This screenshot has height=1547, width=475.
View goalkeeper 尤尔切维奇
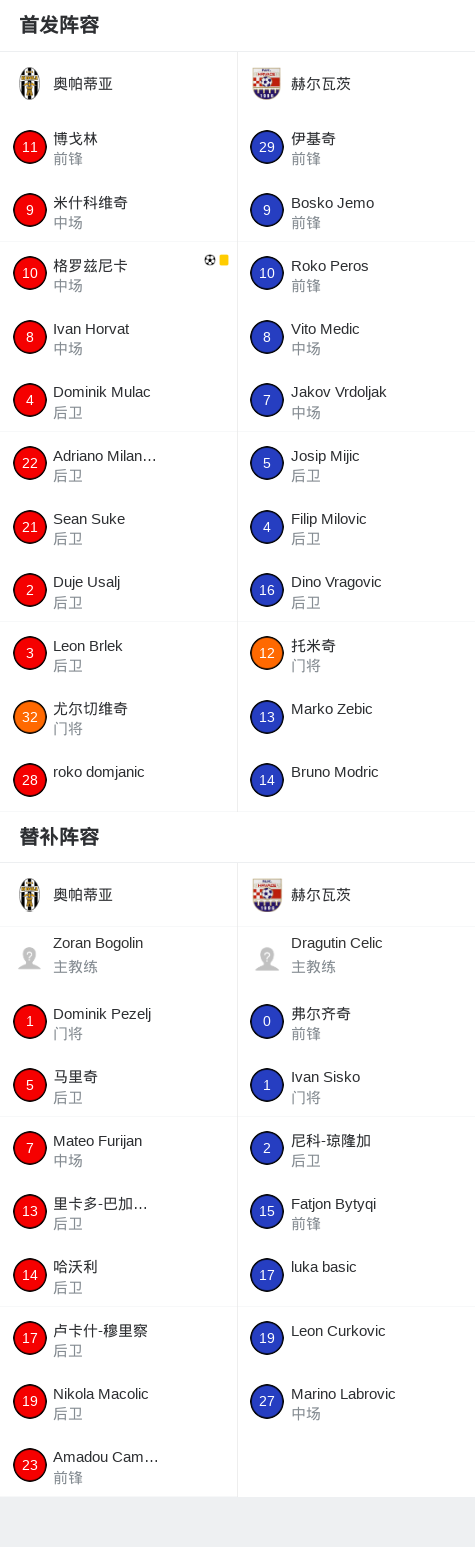(118, 717)
